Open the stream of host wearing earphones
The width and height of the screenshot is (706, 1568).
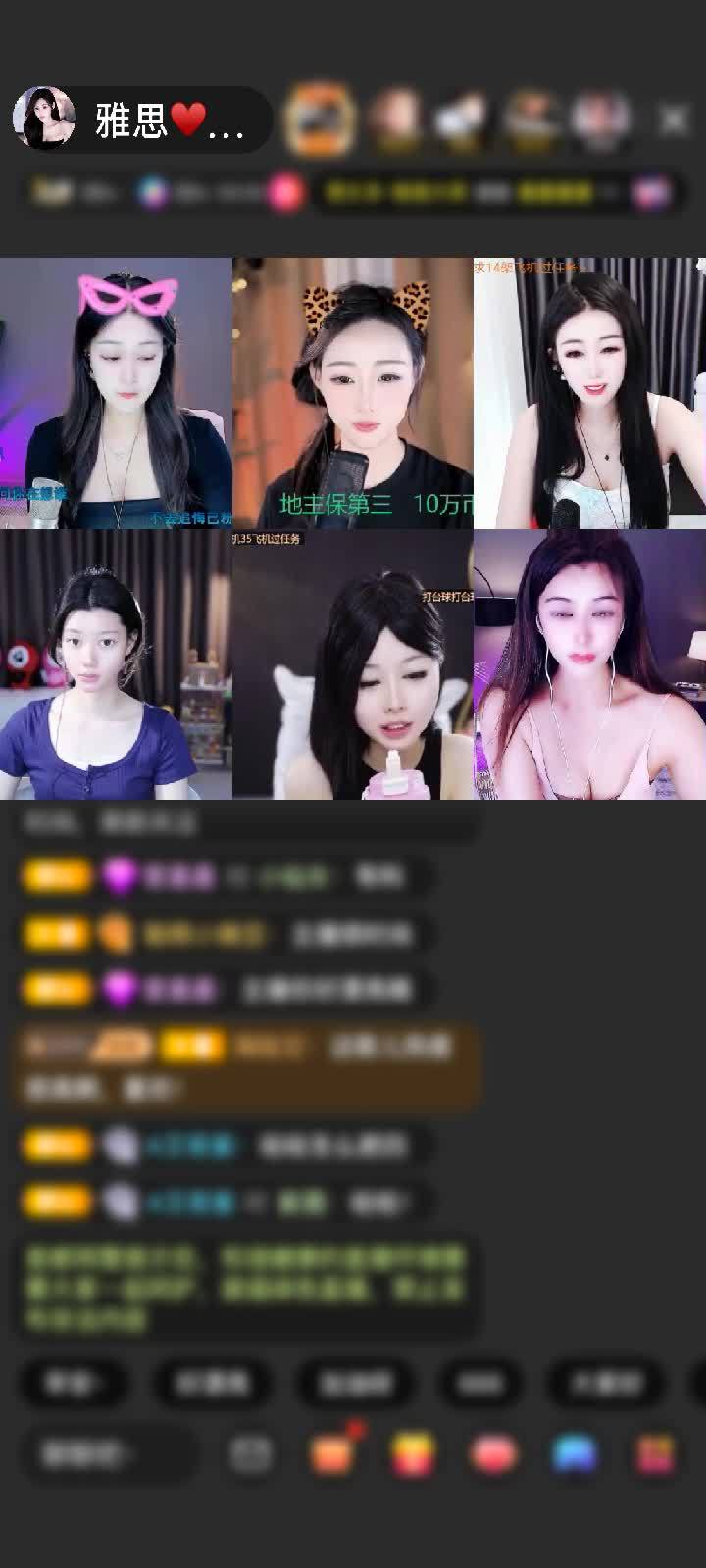click(x=589, y=664)
